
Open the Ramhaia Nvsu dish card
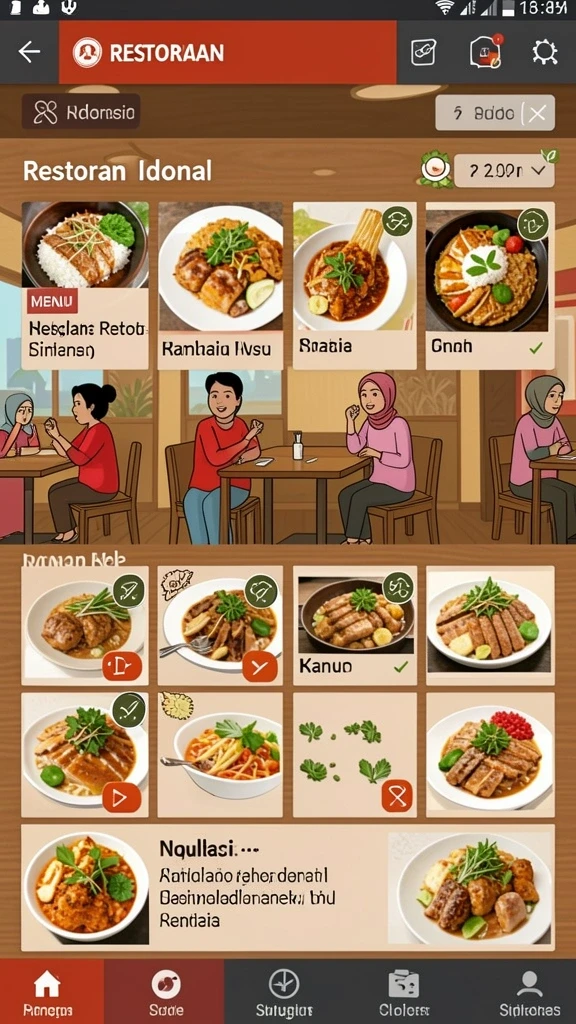pos(221,285)
